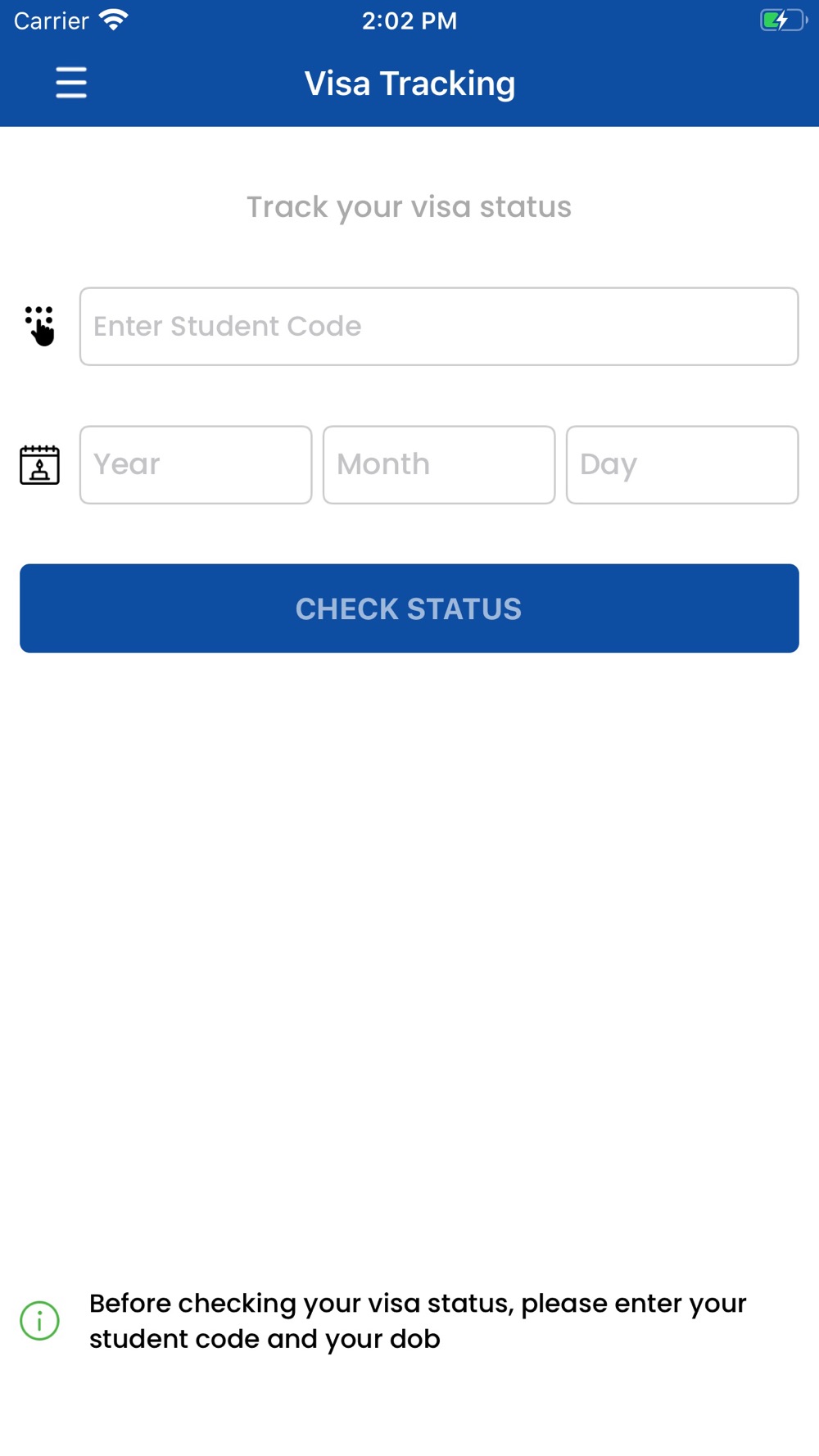Tap the CHECK STATUS button
The width and height of the screenshot is (819, 1456).
click(409, 608)
